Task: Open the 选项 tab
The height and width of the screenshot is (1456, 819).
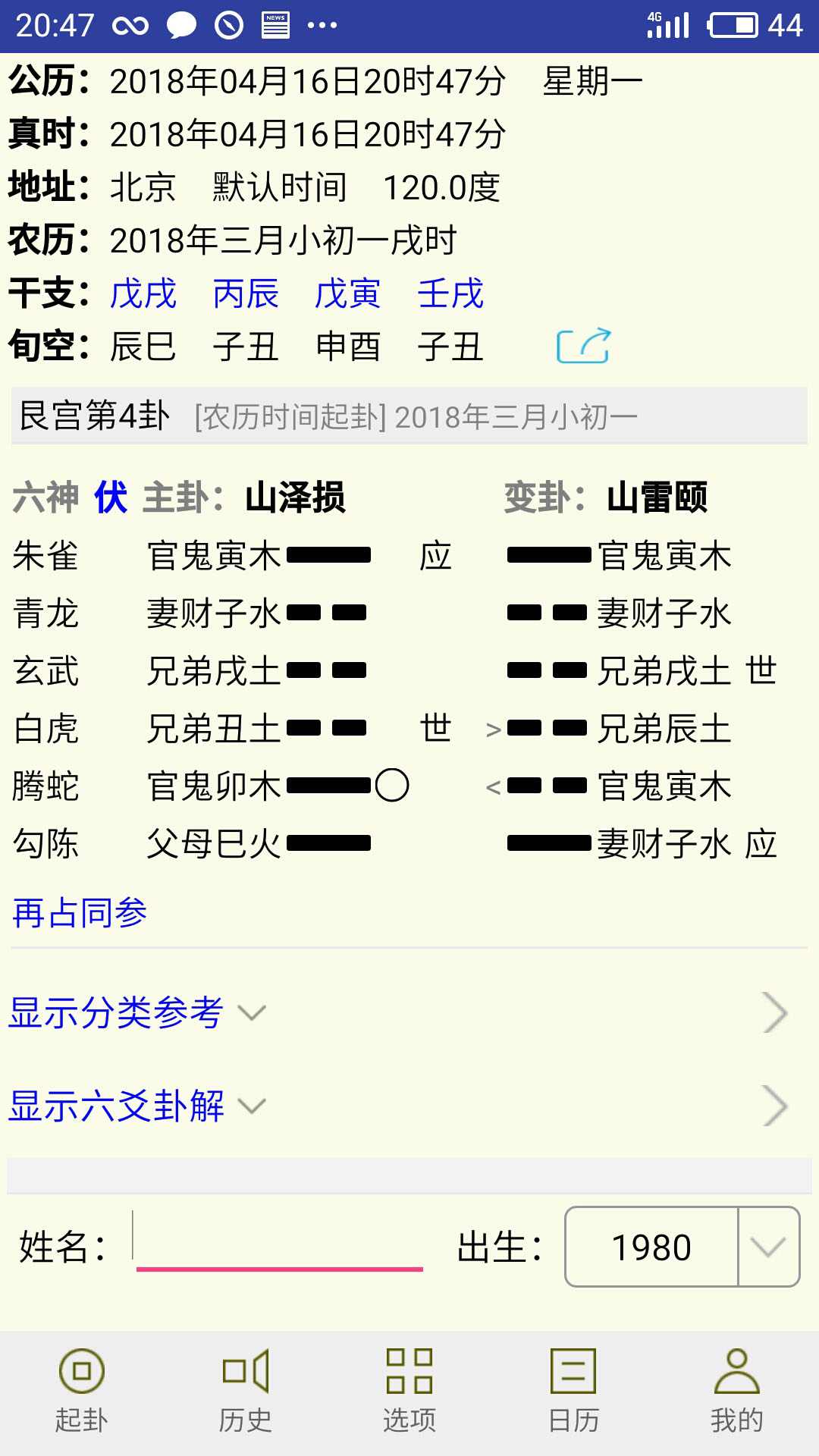Action: click(409, 1392)
